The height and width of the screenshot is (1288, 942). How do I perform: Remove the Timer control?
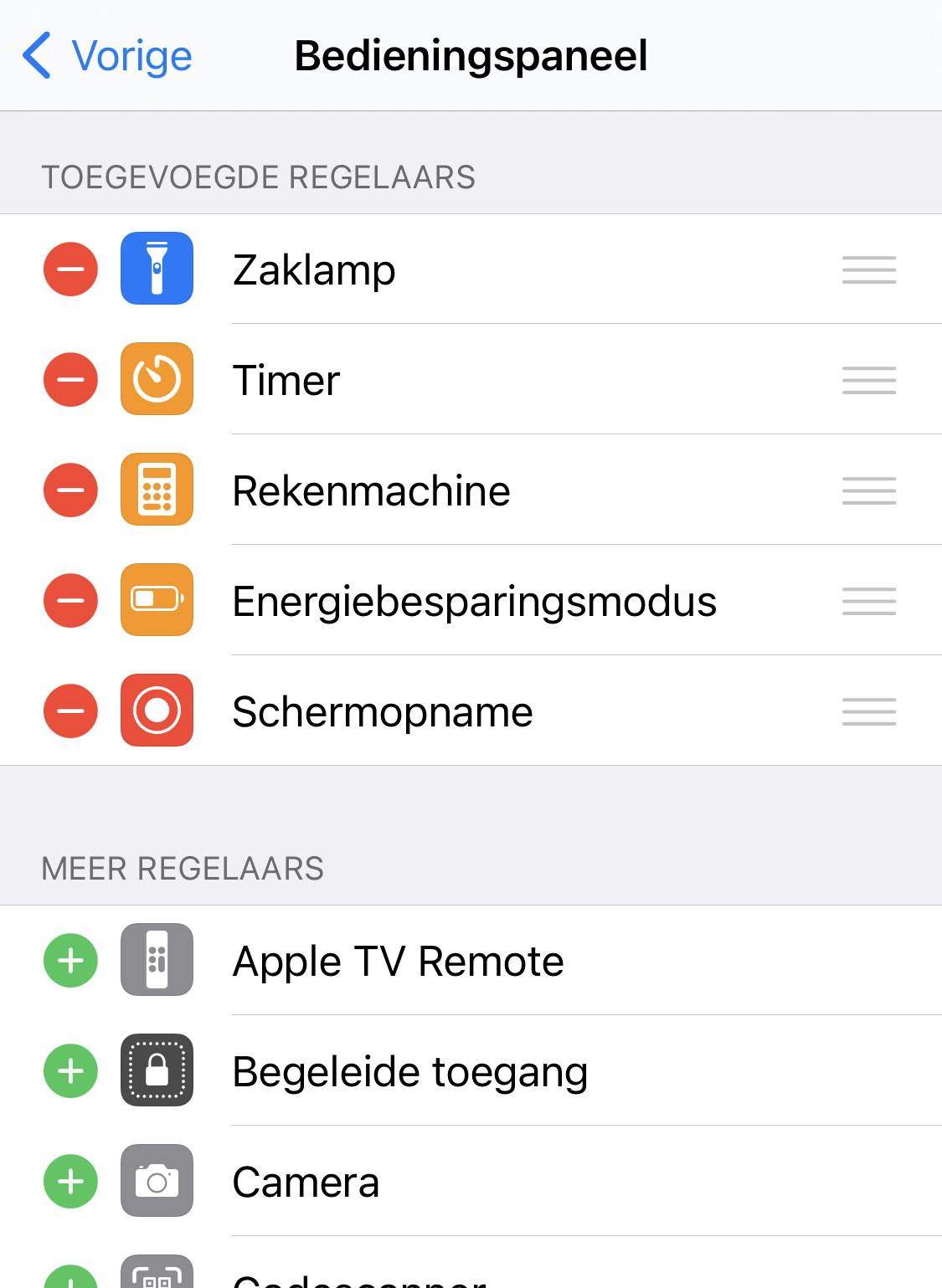coord(71,380)
